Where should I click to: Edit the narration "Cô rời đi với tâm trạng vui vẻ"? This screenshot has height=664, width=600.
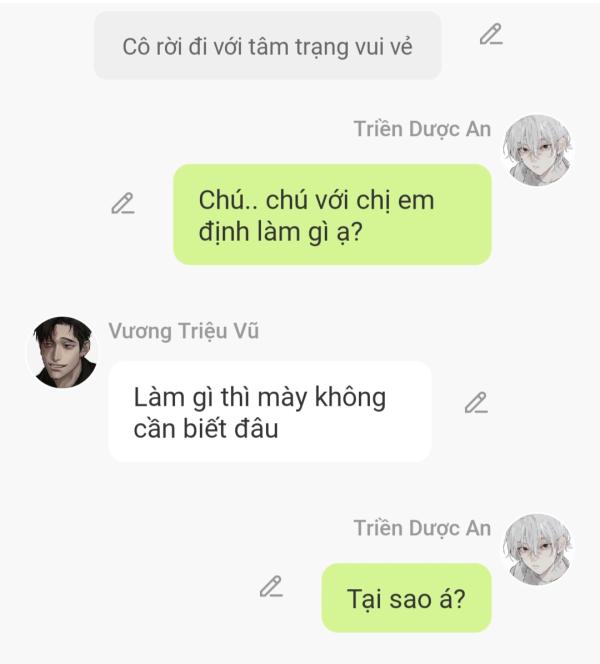click(x=490, y=35)
